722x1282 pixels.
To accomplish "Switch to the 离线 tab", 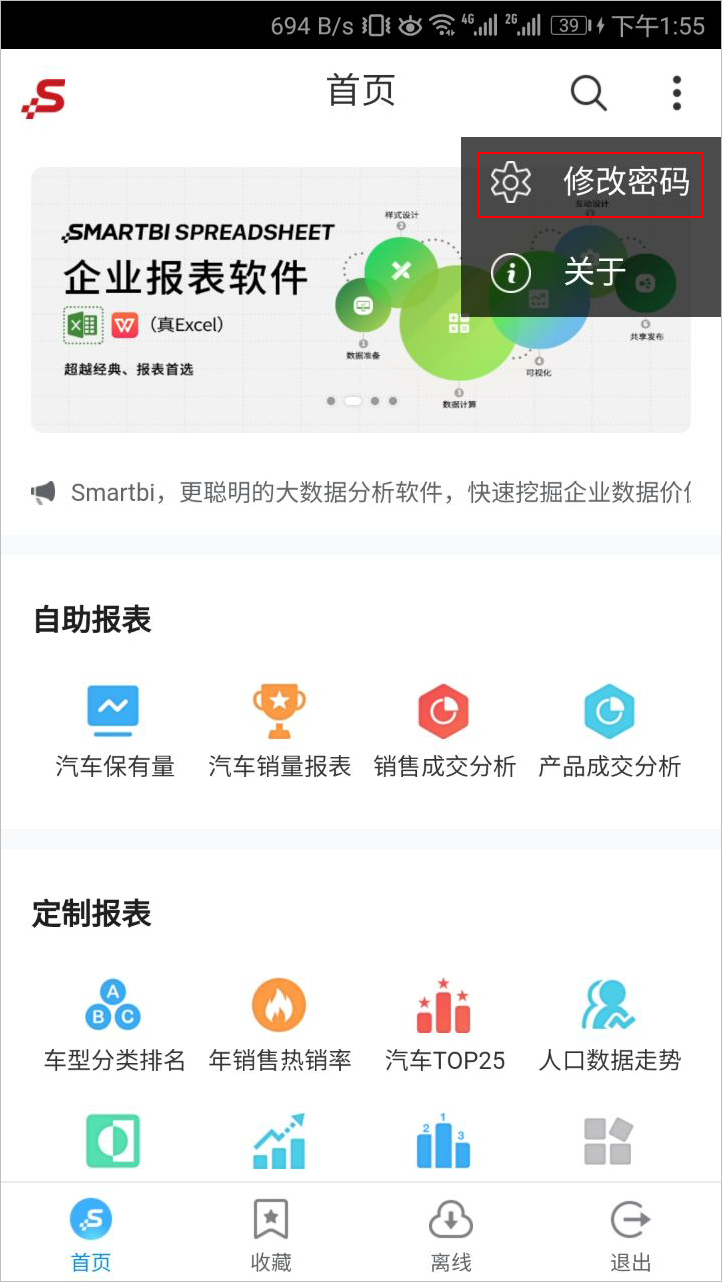I will (x=451, y=1235).
